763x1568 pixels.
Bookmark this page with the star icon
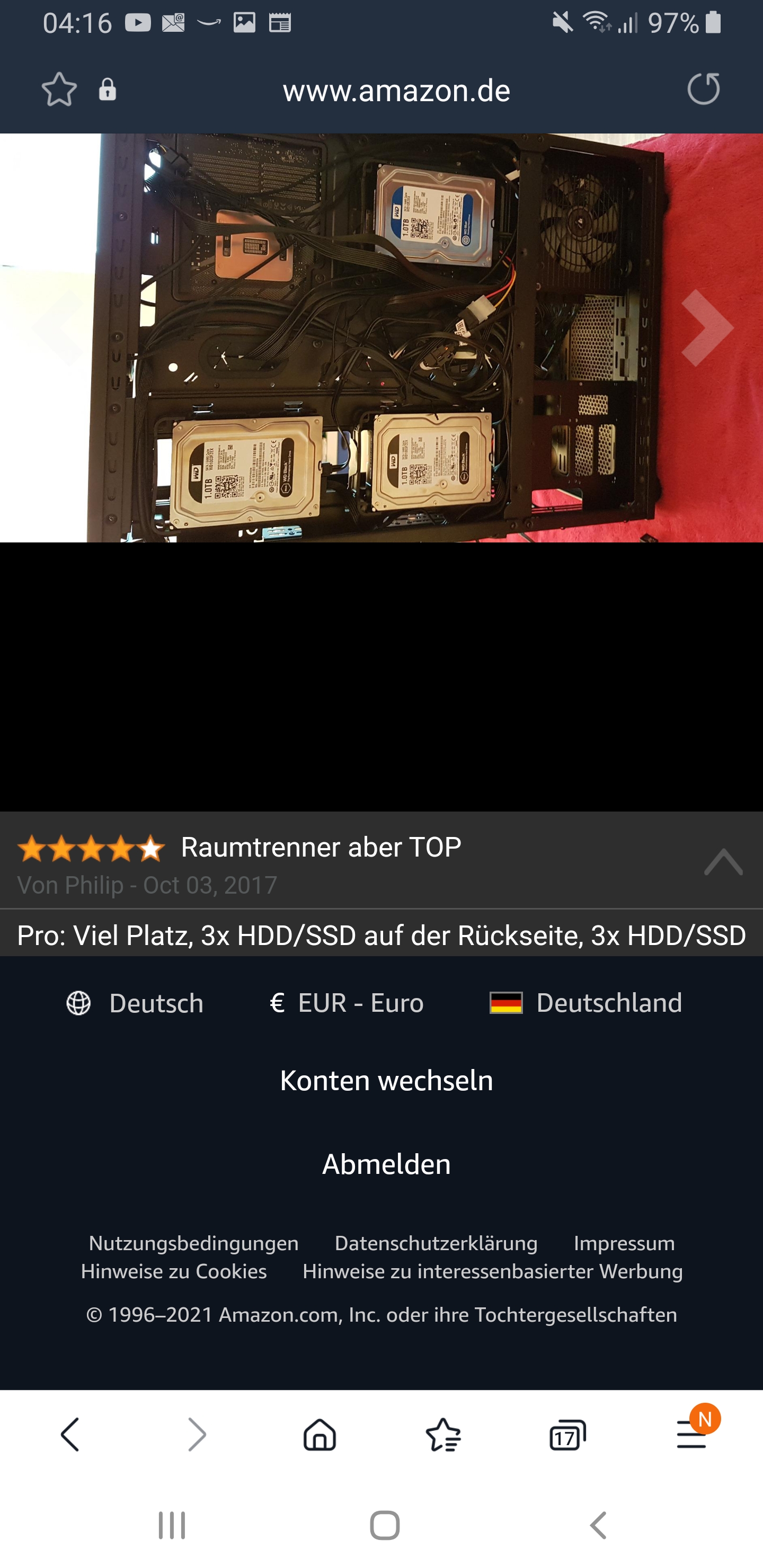click(x=59, y=90)
